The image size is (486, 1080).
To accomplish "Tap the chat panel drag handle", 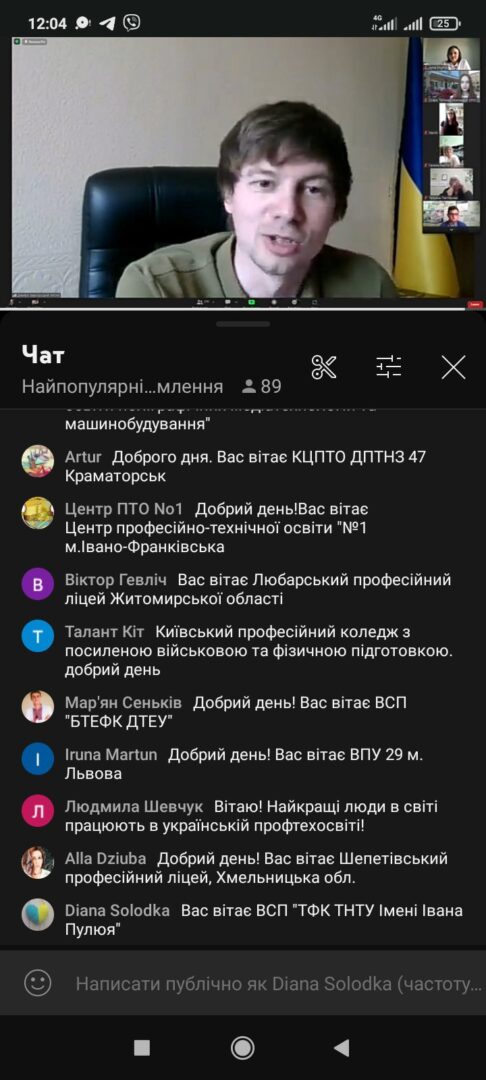I will (x=243, y=324).
